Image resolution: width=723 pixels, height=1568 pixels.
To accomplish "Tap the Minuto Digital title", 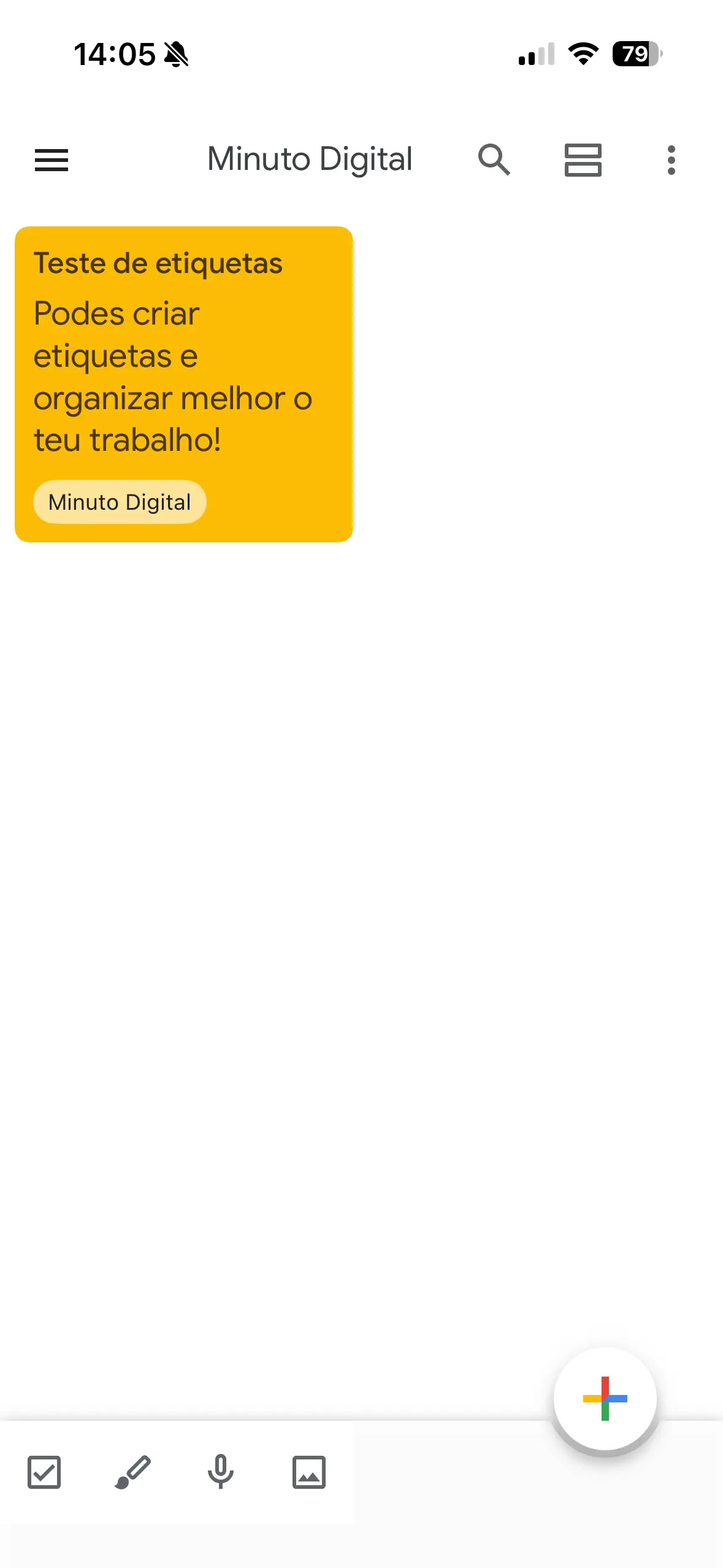I will coord(310,159).
